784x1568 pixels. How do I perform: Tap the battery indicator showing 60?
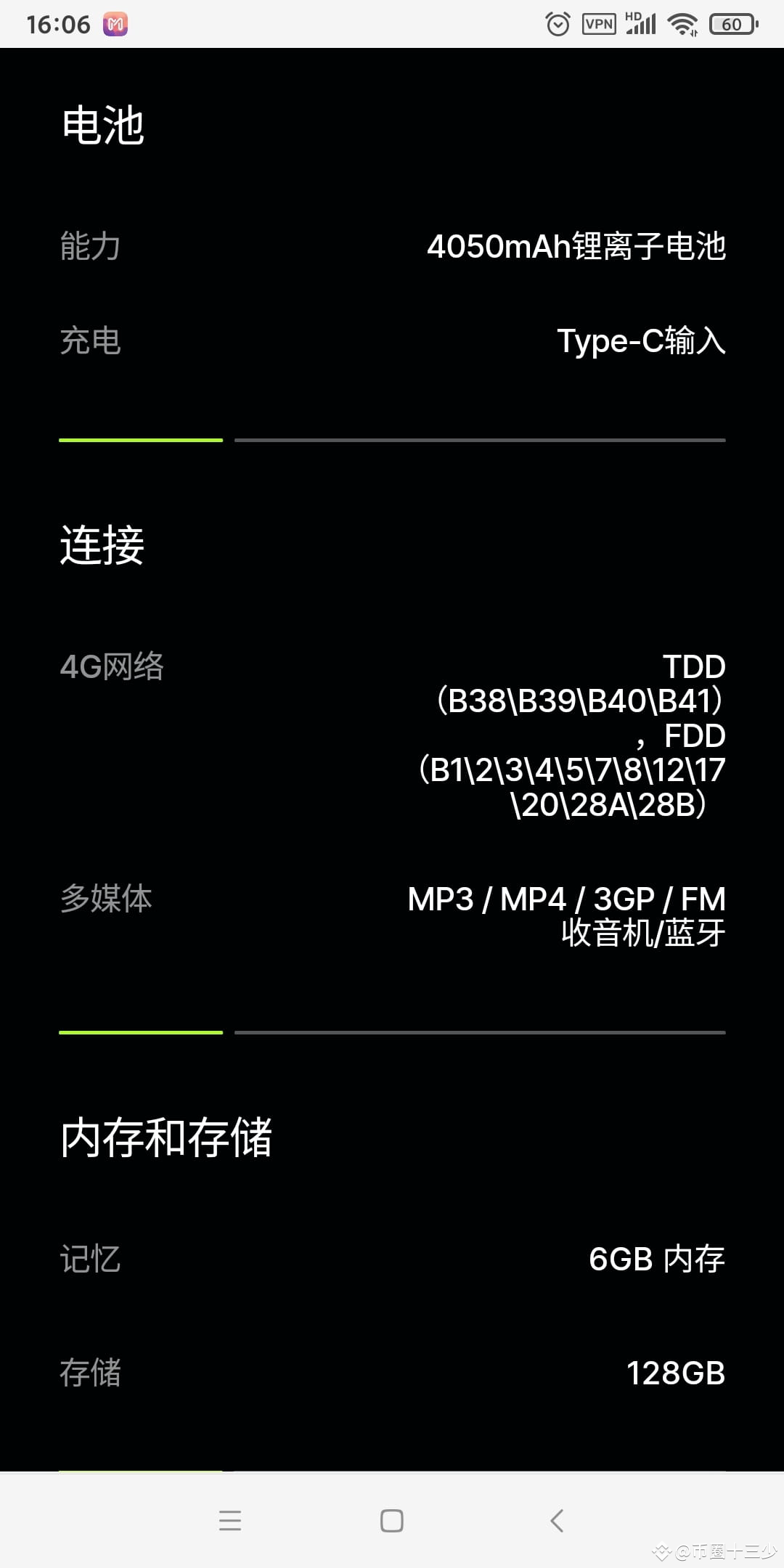[x=732, y=23]
